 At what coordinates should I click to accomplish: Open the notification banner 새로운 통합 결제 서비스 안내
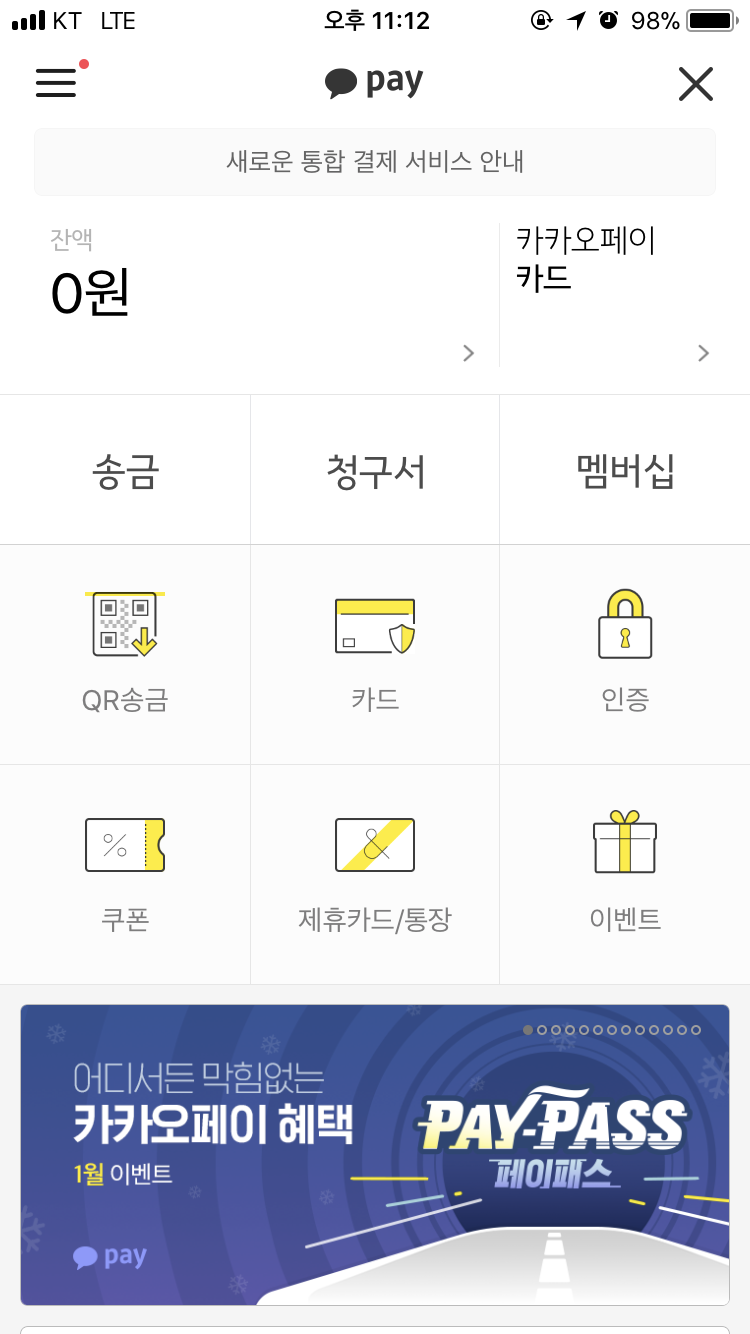click(x=374, y=162)
